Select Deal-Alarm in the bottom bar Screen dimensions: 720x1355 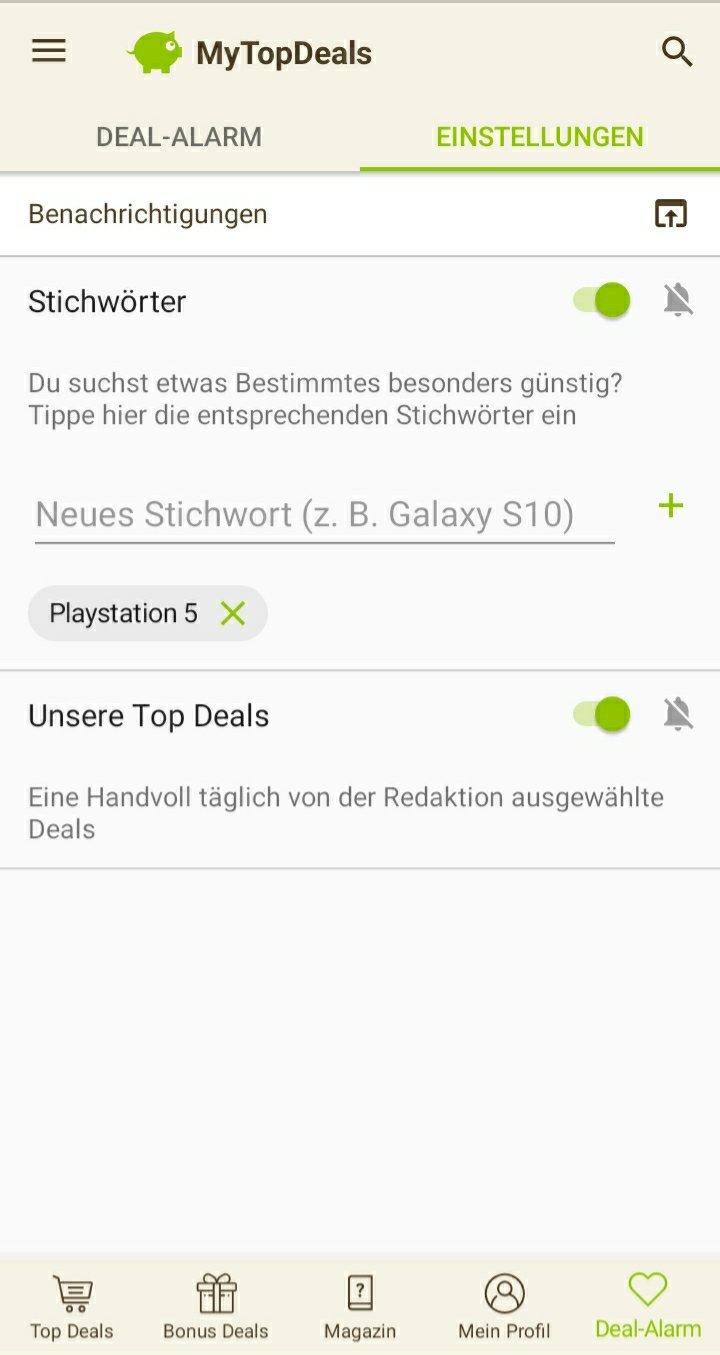coord(648,1306)
